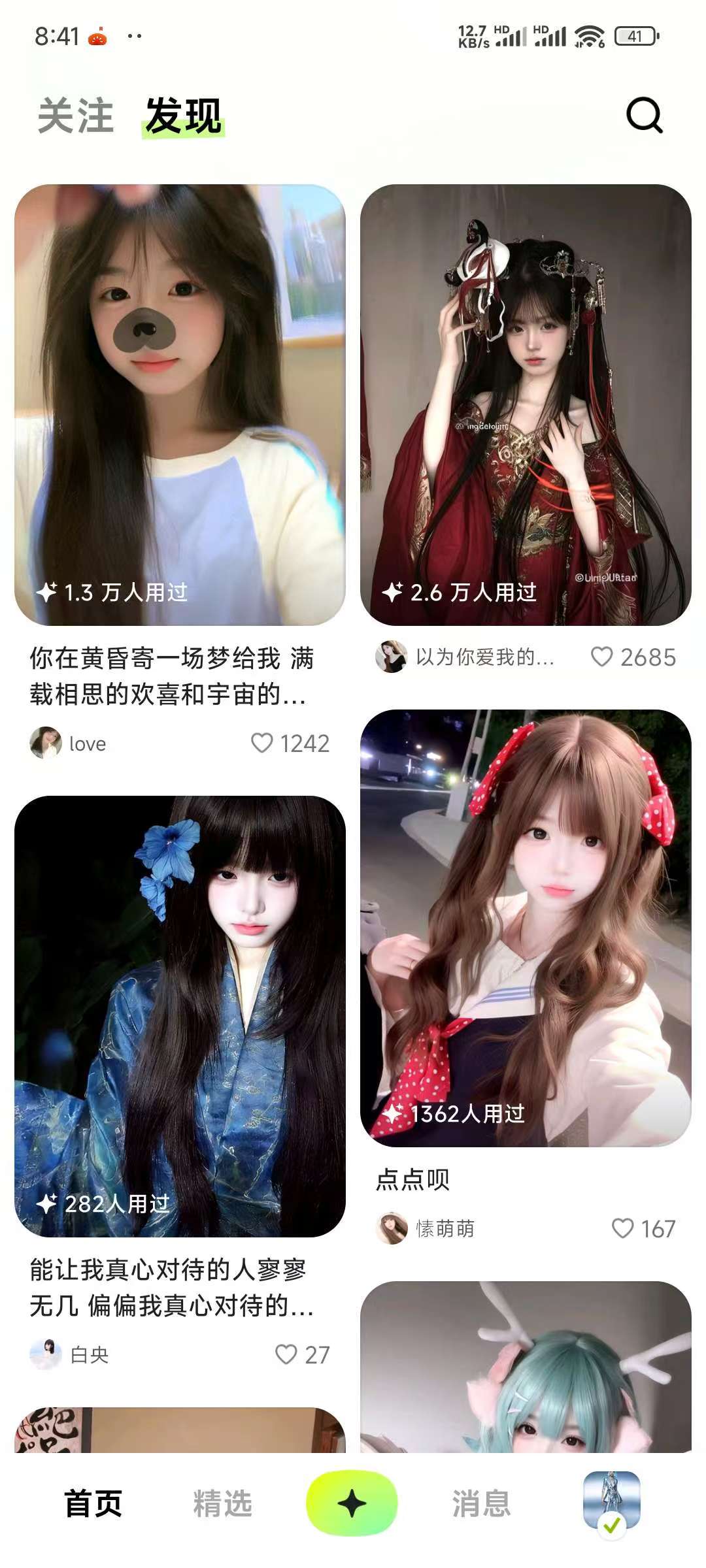View 白央's profile avatar

click(x=46, y=1354)
